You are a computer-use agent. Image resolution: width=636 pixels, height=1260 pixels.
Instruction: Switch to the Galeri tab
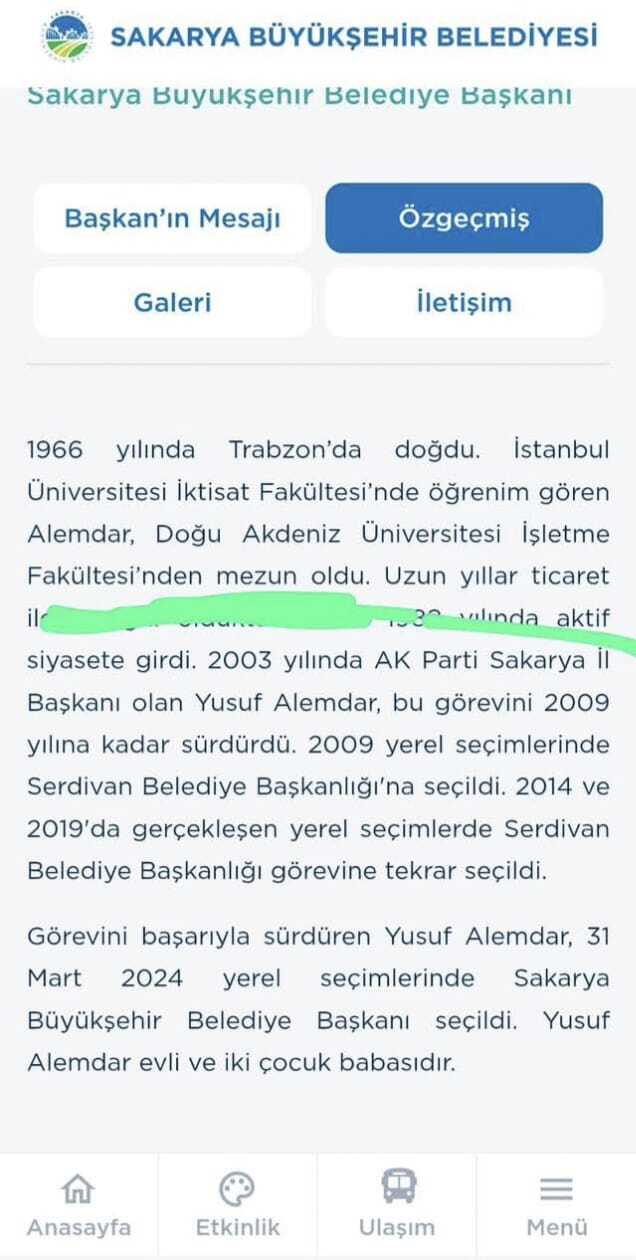click(x=172, y=302)
